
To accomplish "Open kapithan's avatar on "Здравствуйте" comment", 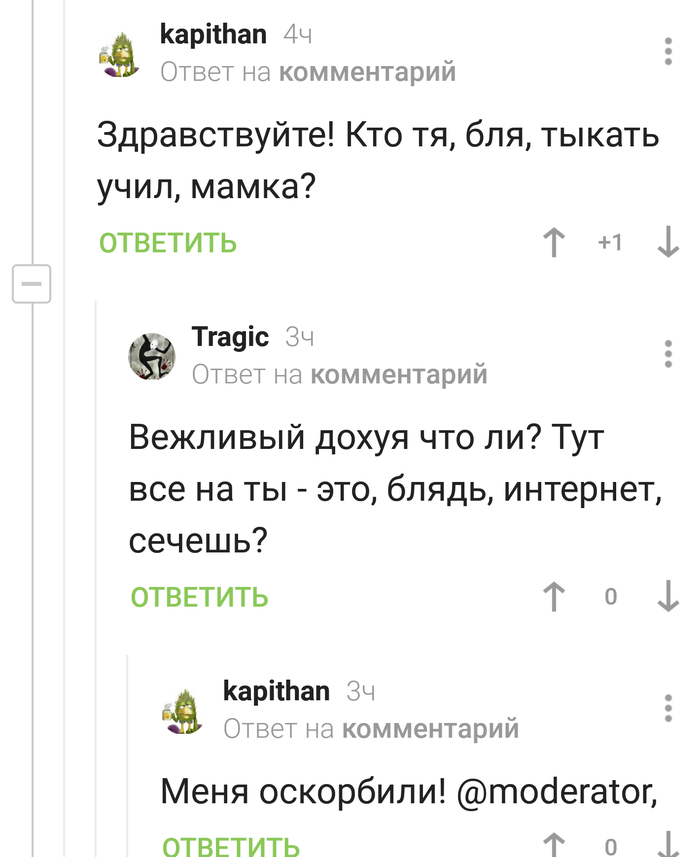I will pyautogui.click(x=120, y=54).
